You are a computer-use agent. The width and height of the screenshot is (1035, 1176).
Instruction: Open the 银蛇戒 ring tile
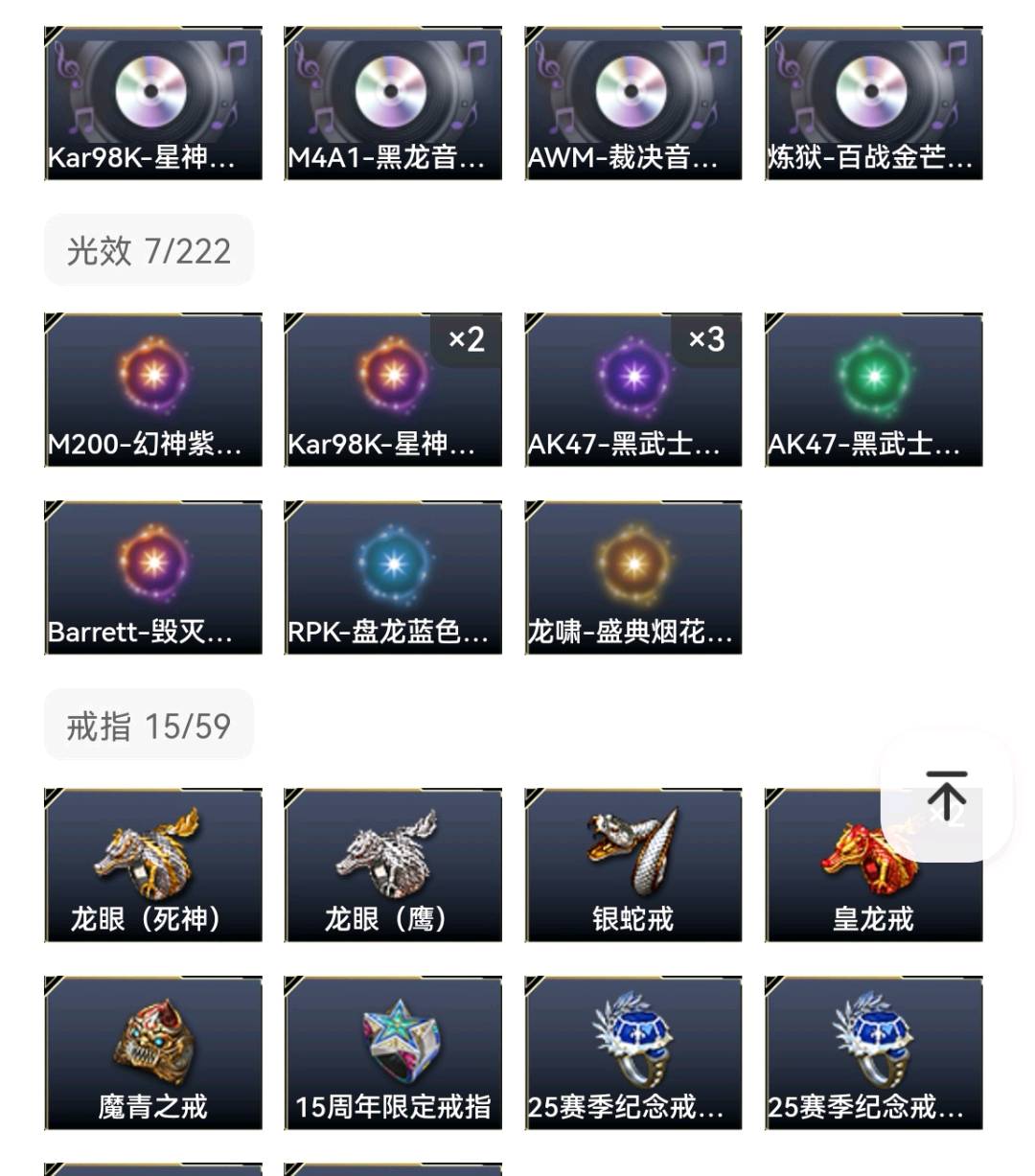[632, 865]
